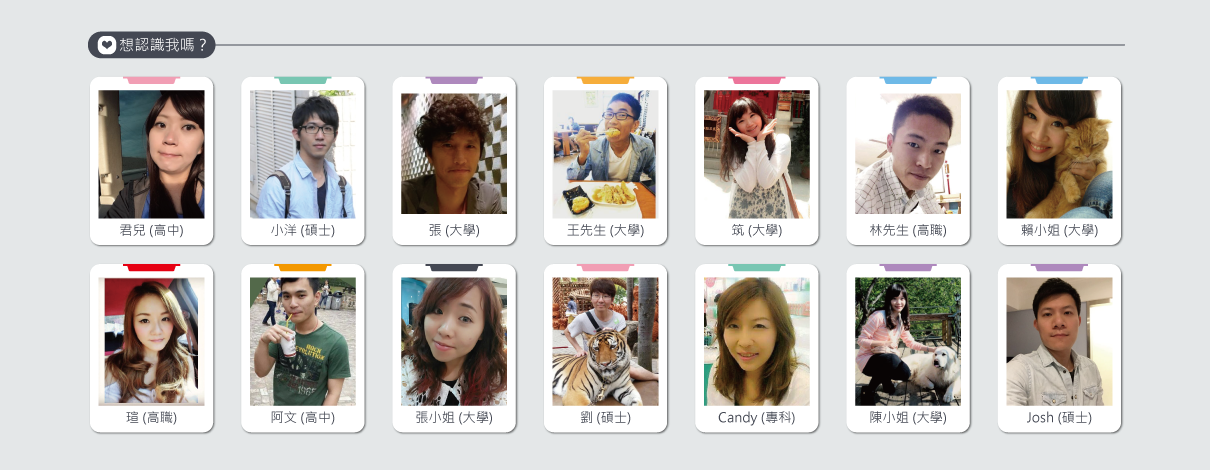1210x470 pixels.
Task: Select the 瑄 (高職) profile card
Action: 151,347
